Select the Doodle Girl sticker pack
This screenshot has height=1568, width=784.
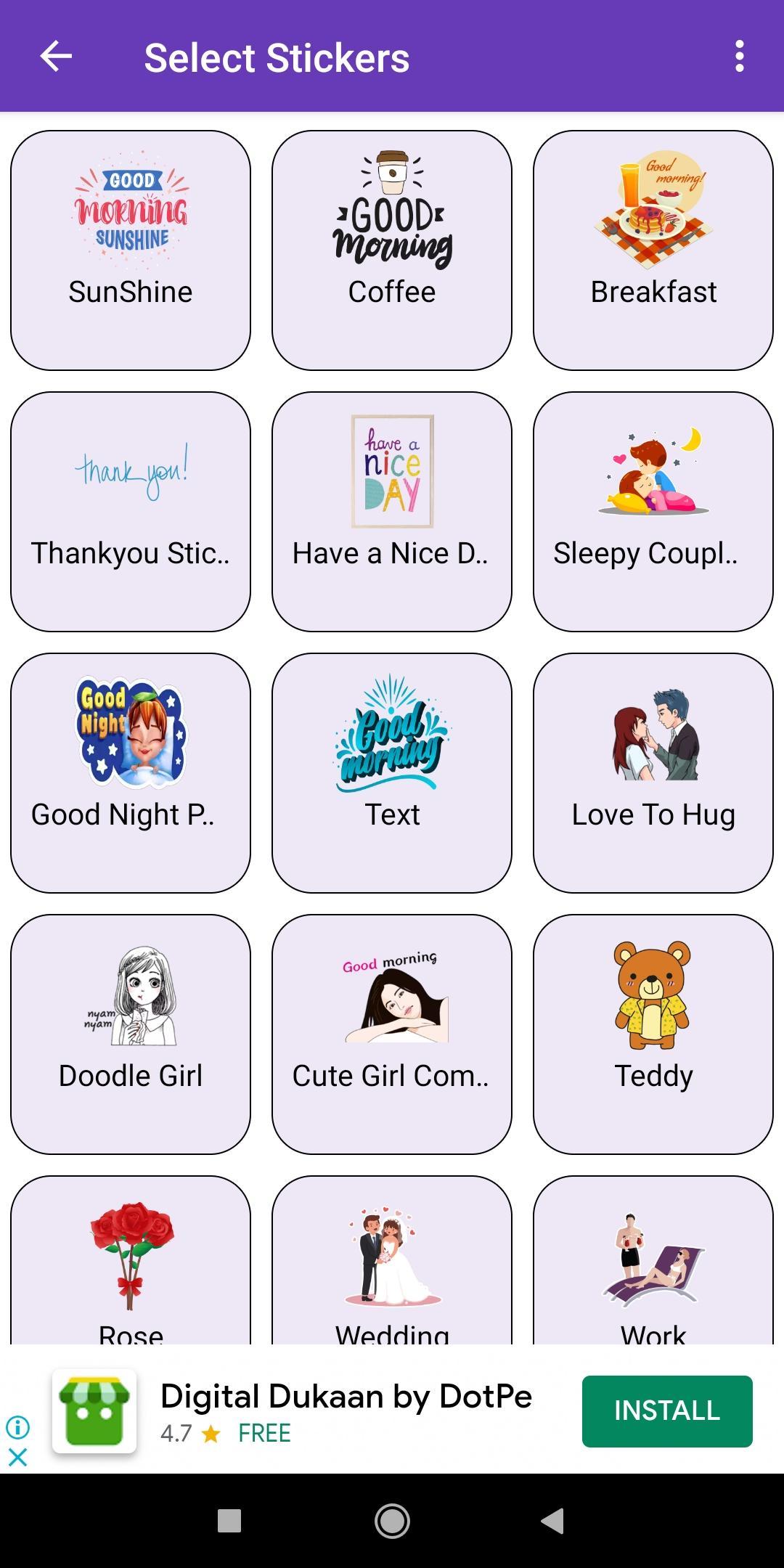click(x=131, y=1034)
